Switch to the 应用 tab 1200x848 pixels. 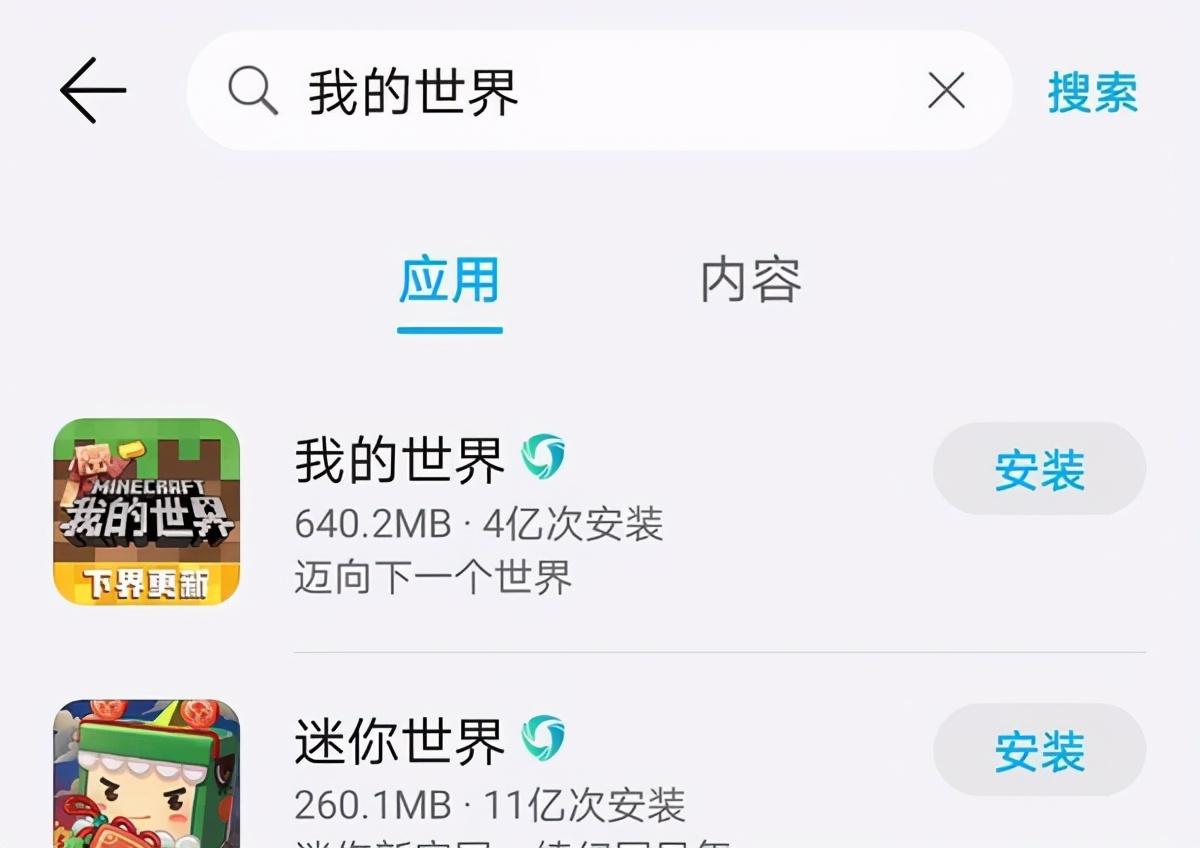click(449, 281)
